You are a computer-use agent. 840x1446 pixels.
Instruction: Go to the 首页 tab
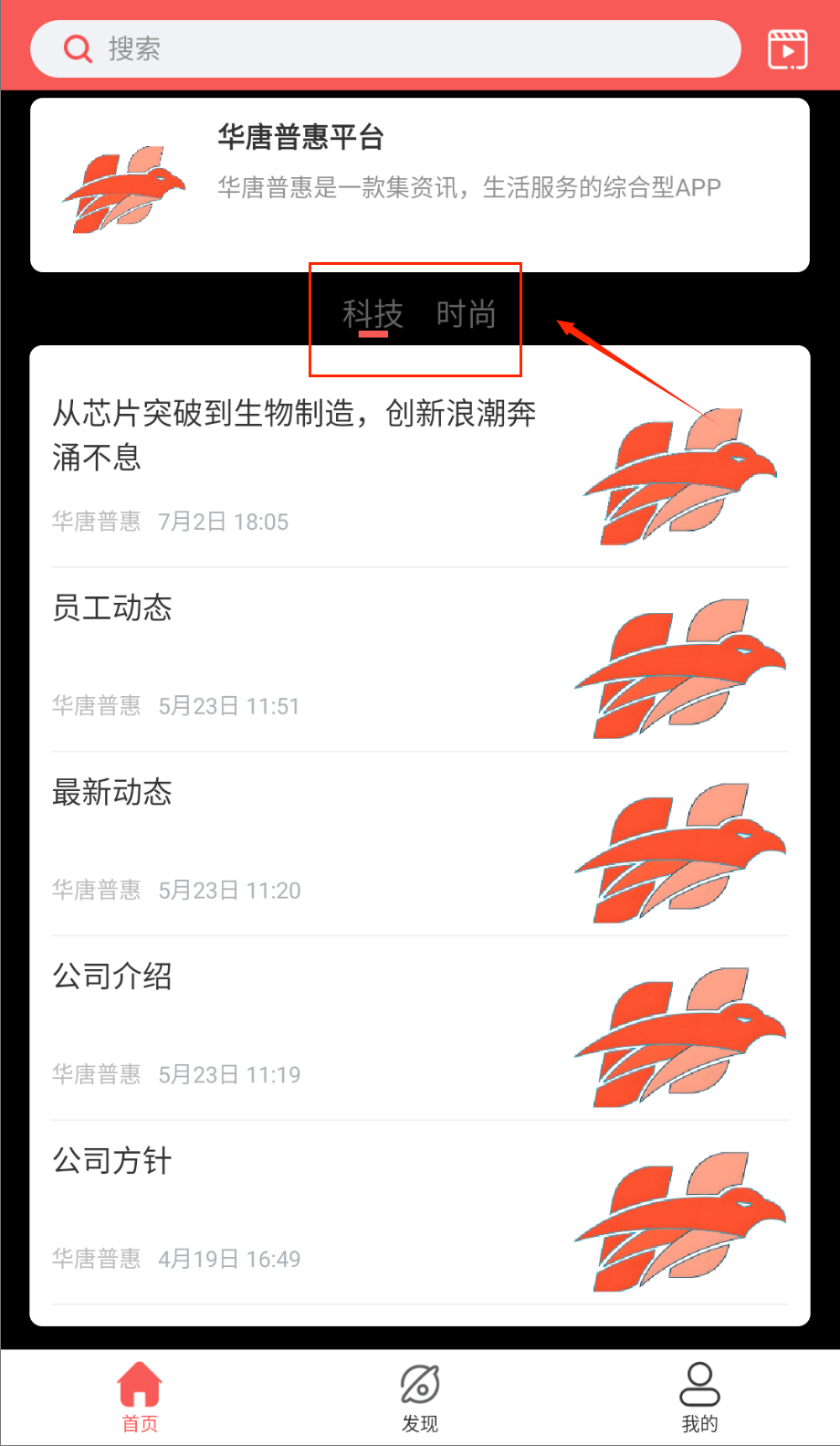point(140,1397)
